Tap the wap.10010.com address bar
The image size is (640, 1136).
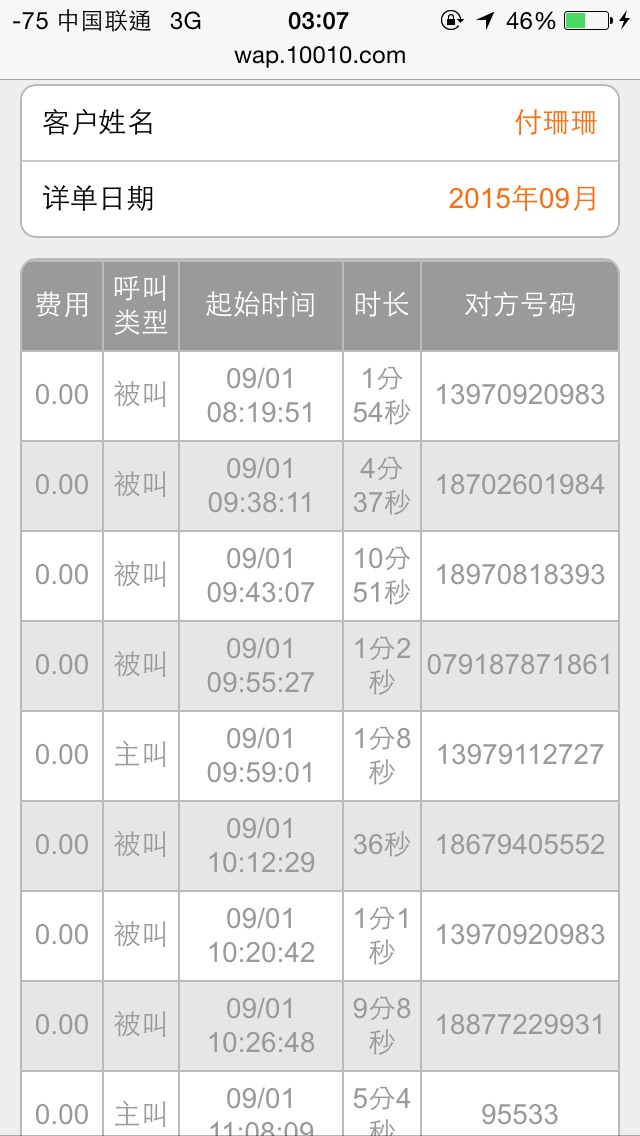point(320,55)
